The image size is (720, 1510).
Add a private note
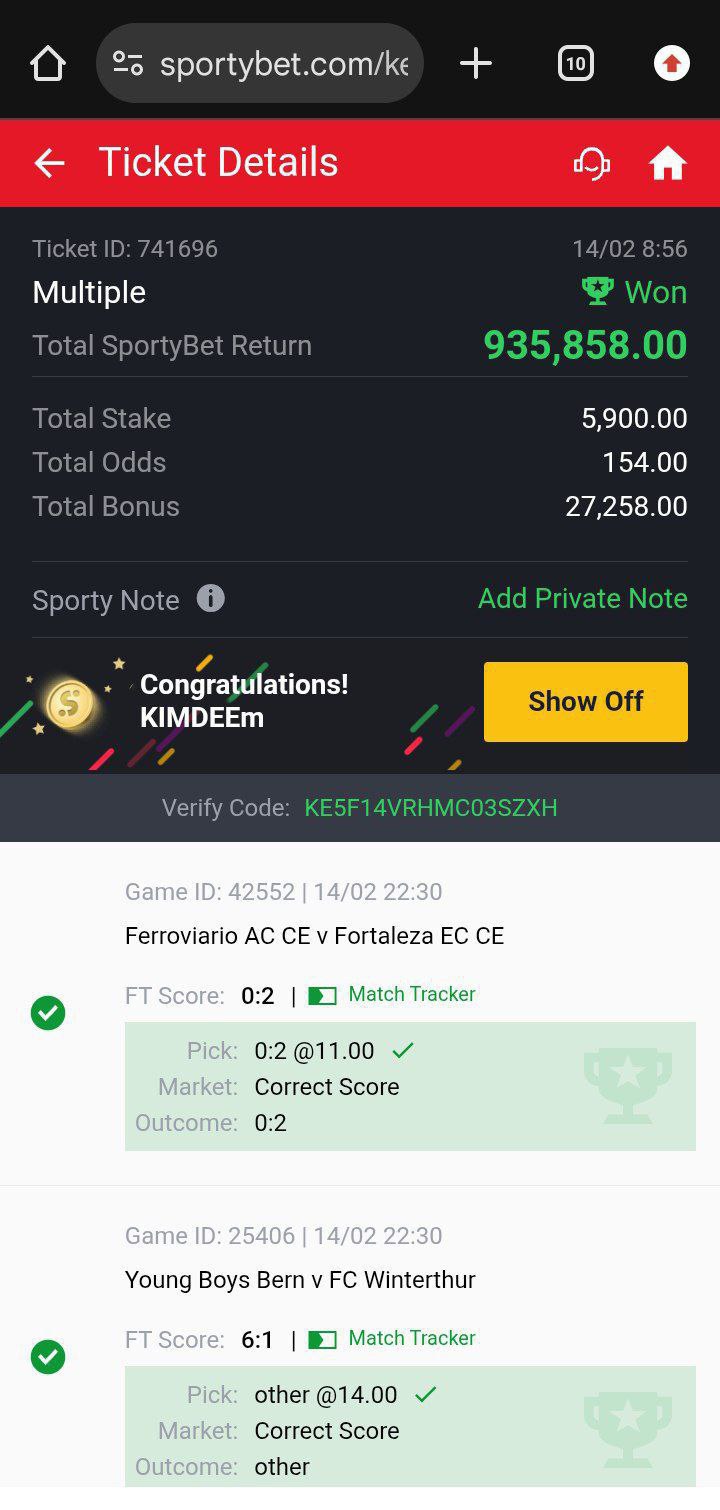click(x=582, y=599)
